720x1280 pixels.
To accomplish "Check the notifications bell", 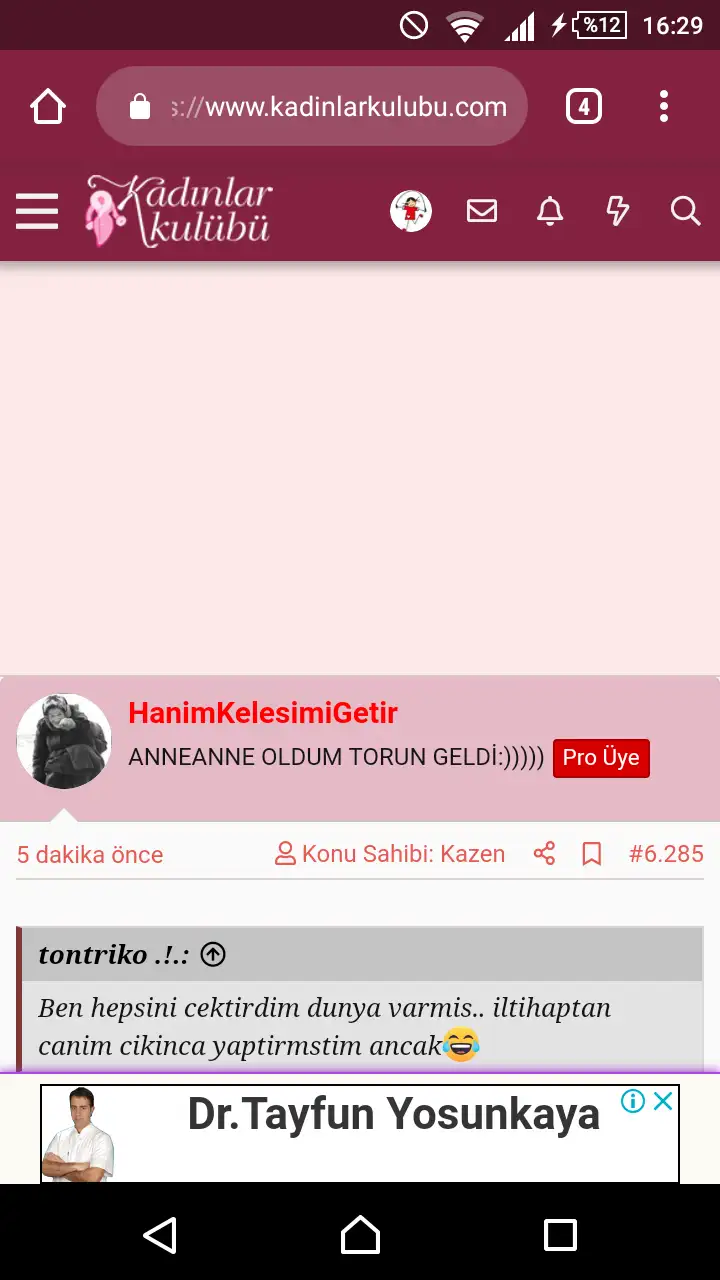I will click(550, 211).
